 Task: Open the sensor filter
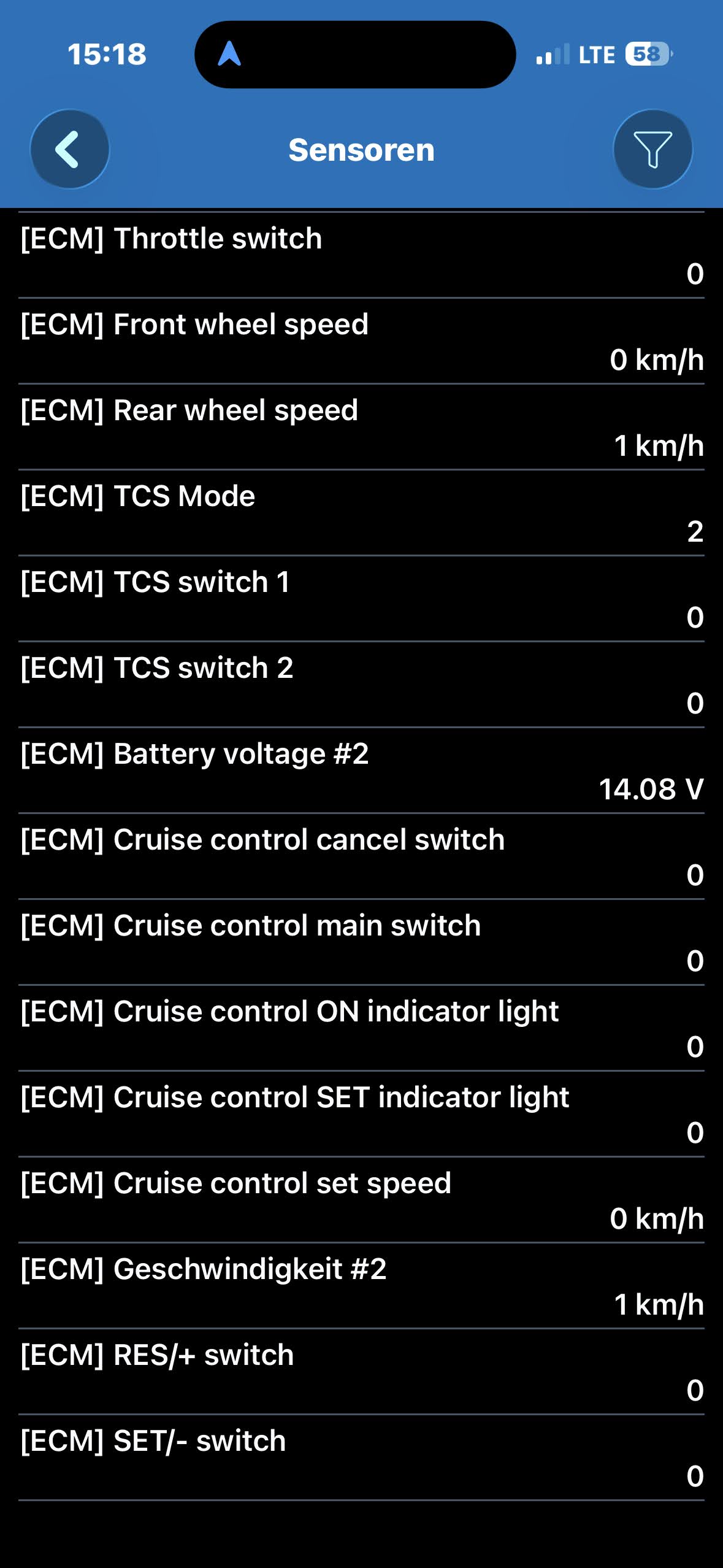[652, 149]
